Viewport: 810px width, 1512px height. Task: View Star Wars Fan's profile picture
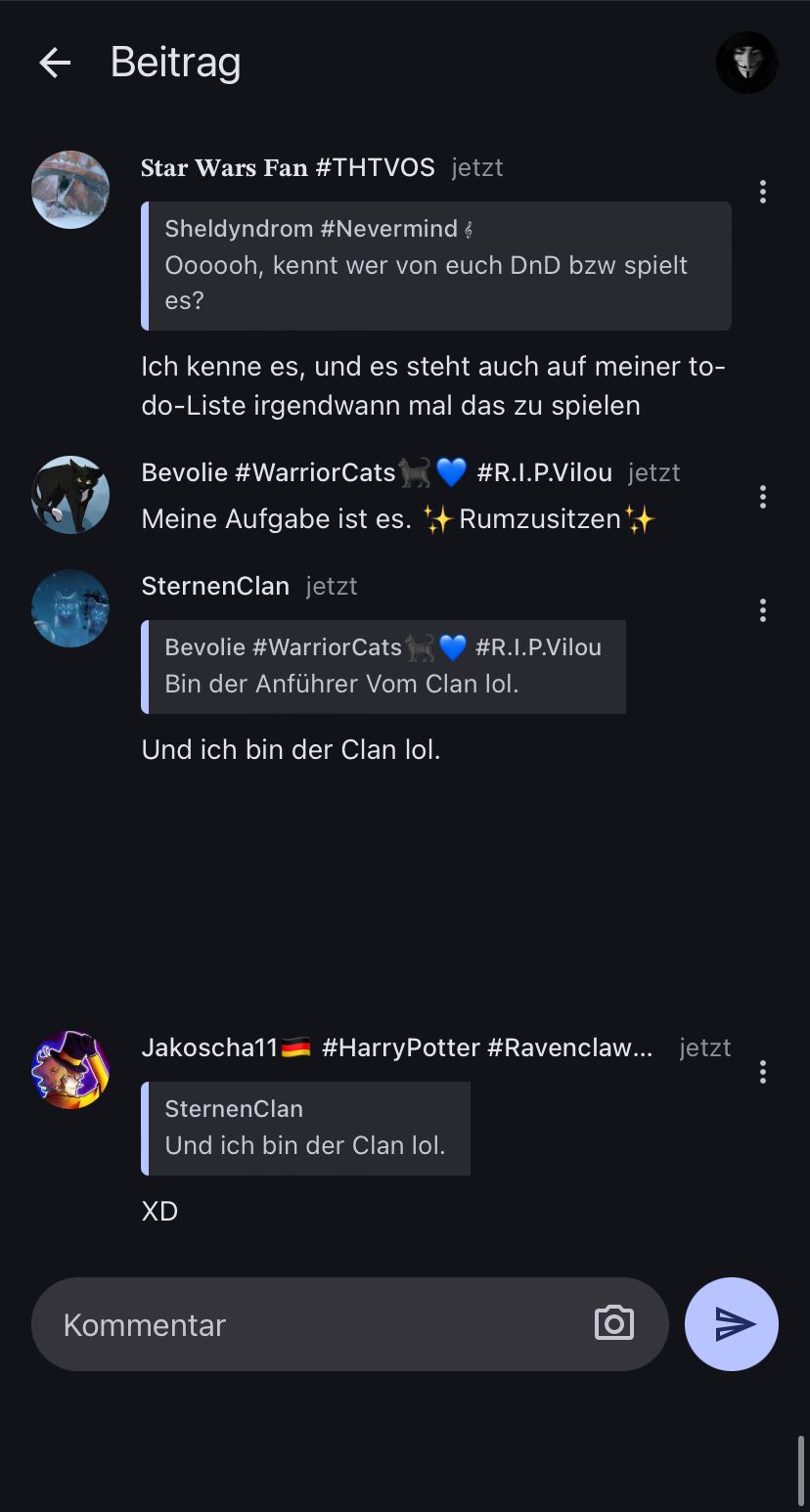tap(70, 190)
